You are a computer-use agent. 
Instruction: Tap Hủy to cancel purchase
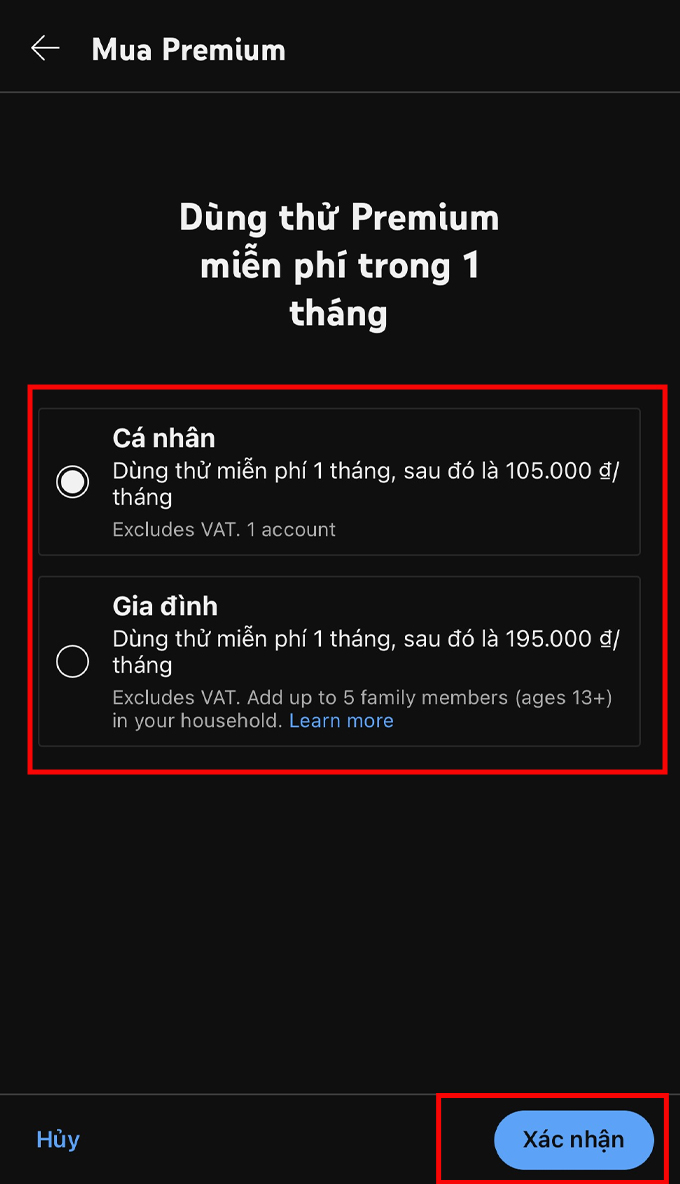(x=58, y=1139)
